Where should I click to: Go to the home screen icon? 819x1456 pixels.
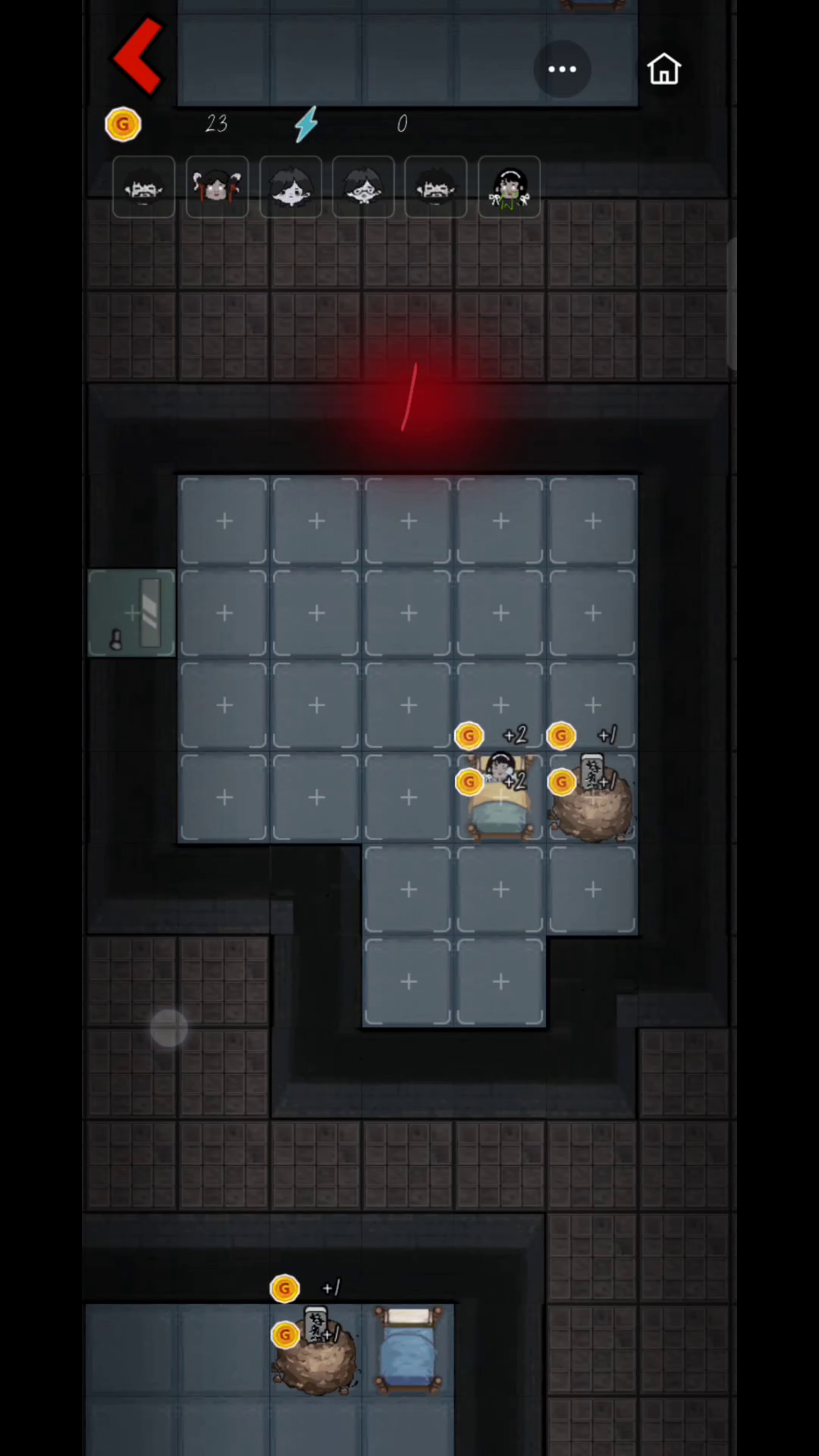664,69
